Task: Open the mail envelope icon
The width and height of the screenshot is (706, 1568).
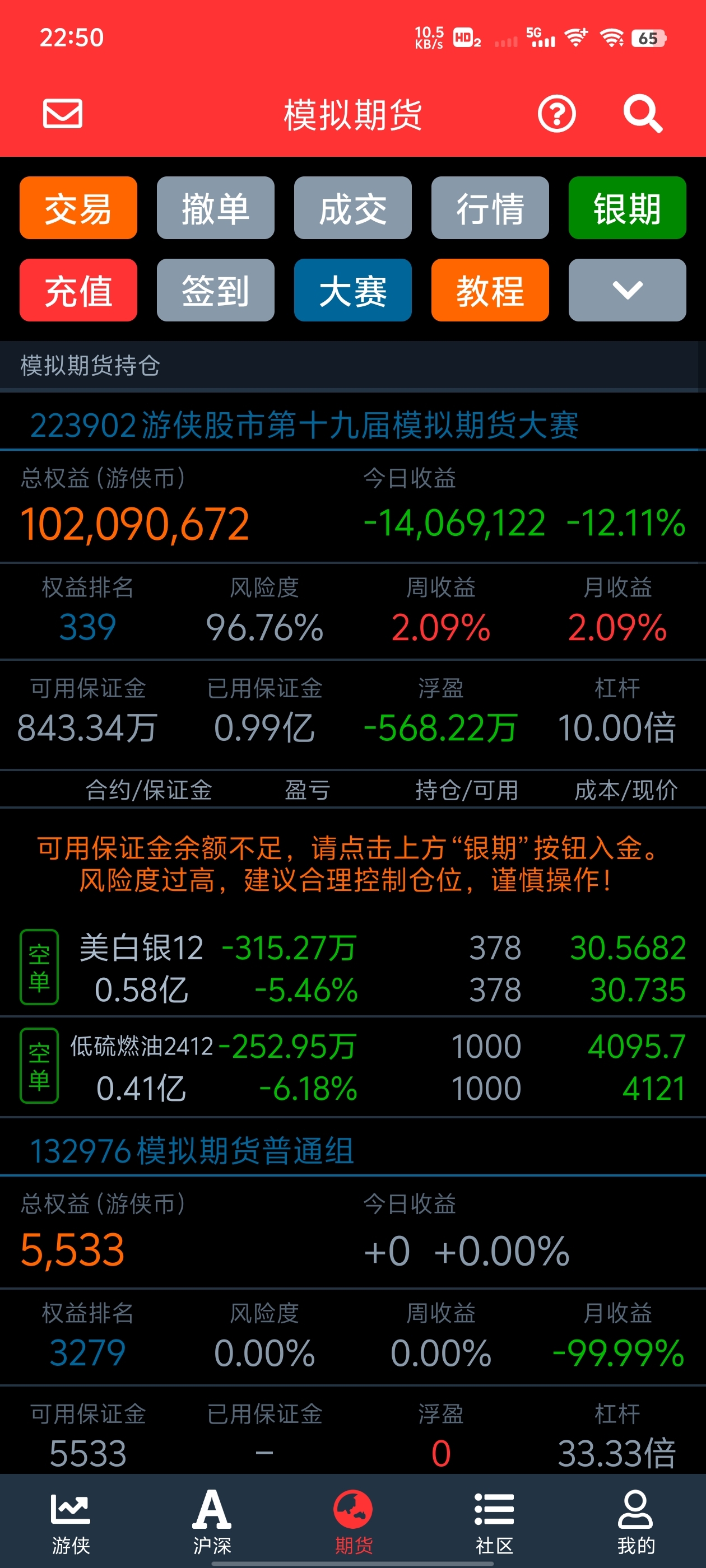Action: [63, 114]
